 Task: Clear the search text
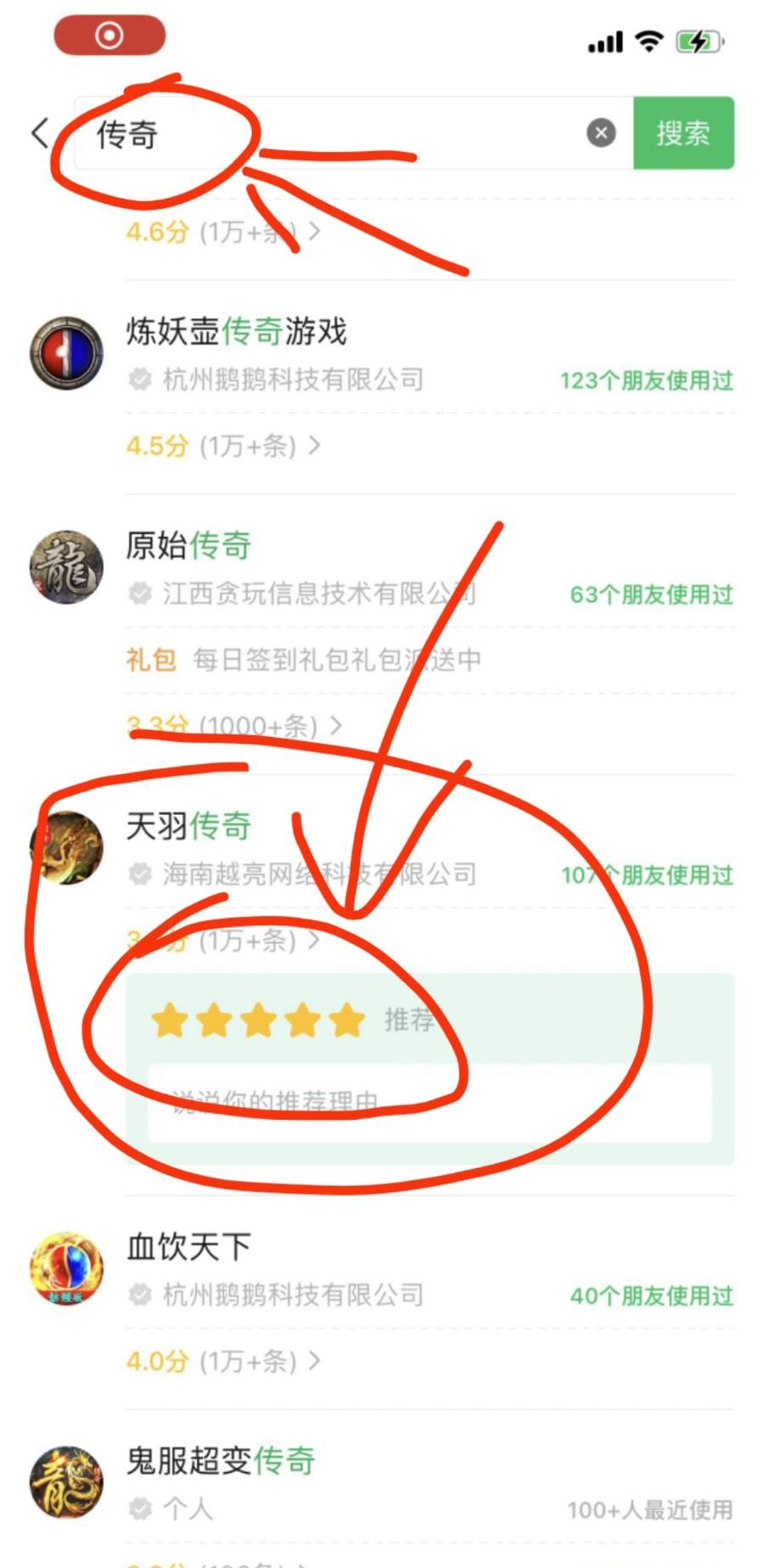[601, 133]
